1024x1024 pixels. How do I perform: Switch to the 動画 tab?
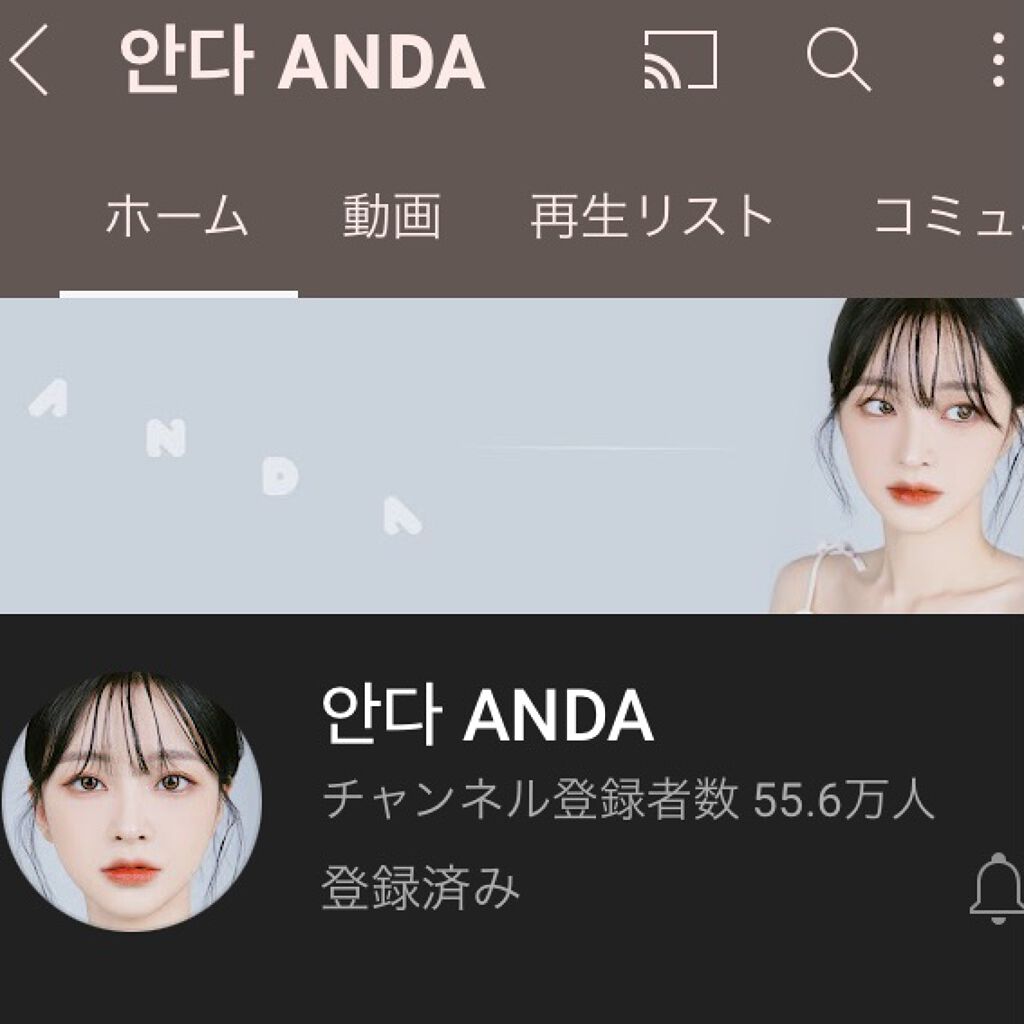pos(391,216)
